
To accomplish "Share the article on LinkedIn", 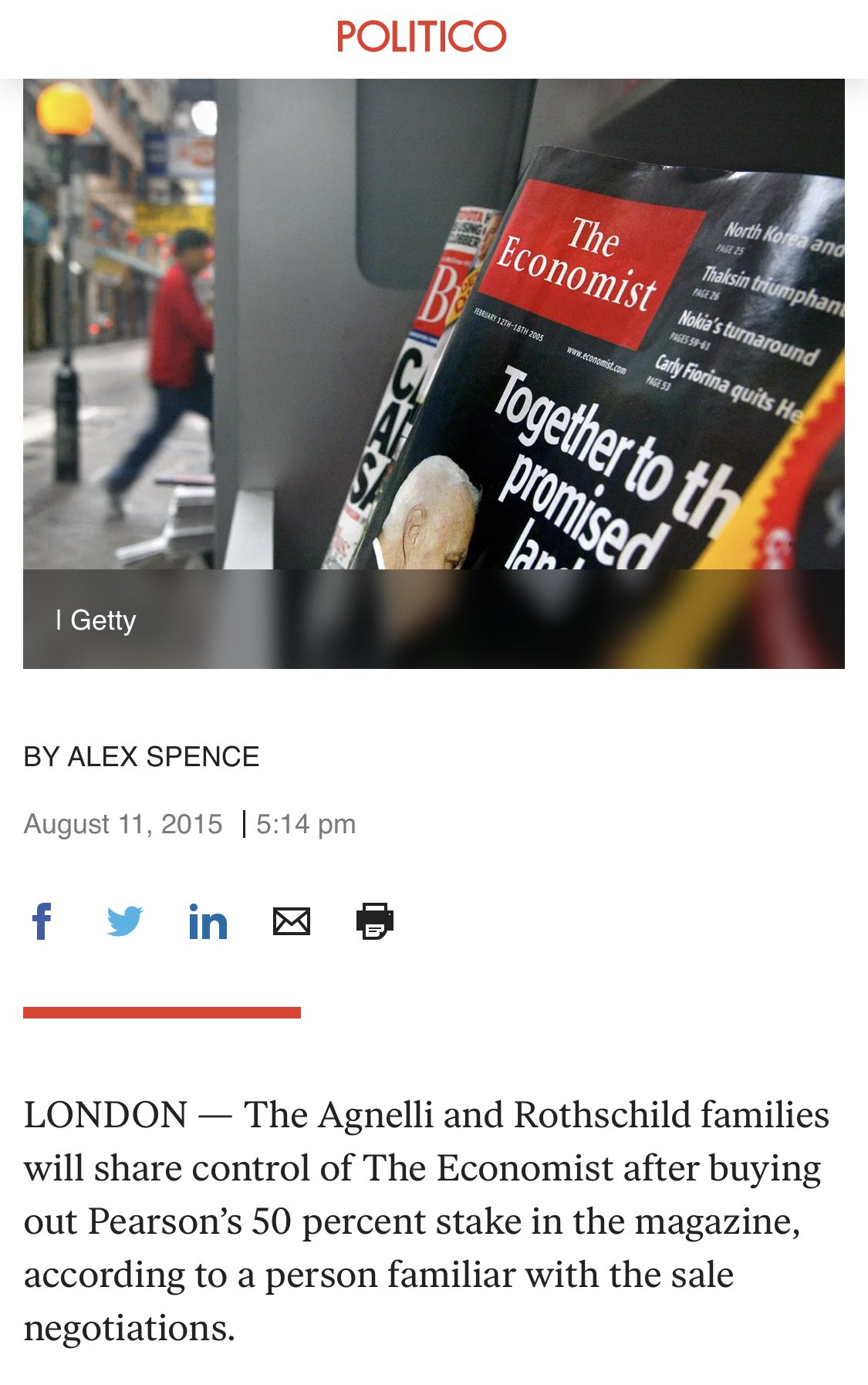I will [x=208, y=921].
